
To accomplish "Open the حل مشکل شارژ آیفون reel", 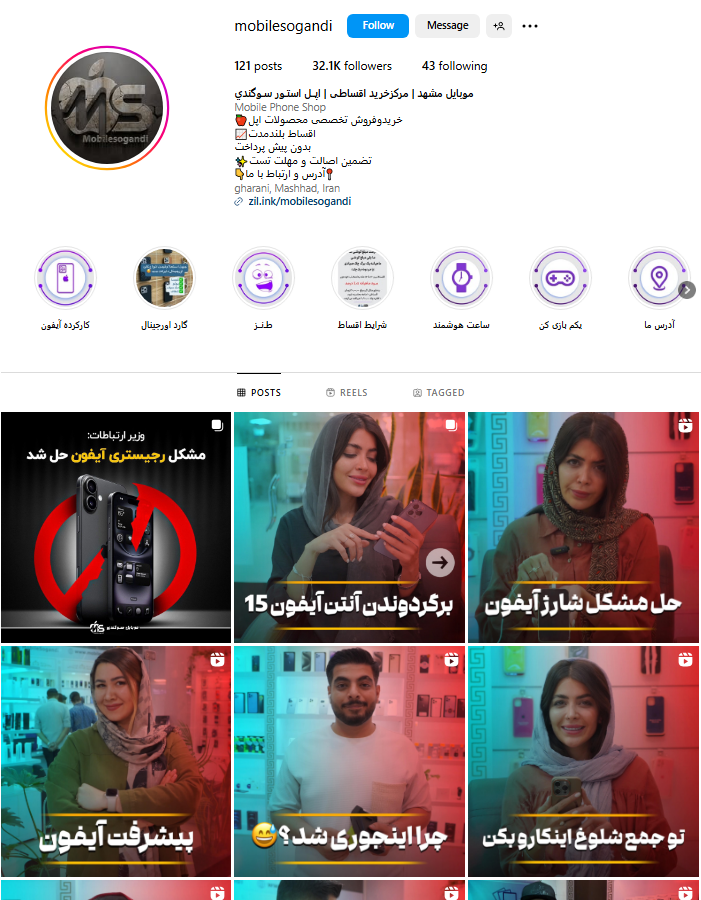I will [x=583, y=527].
